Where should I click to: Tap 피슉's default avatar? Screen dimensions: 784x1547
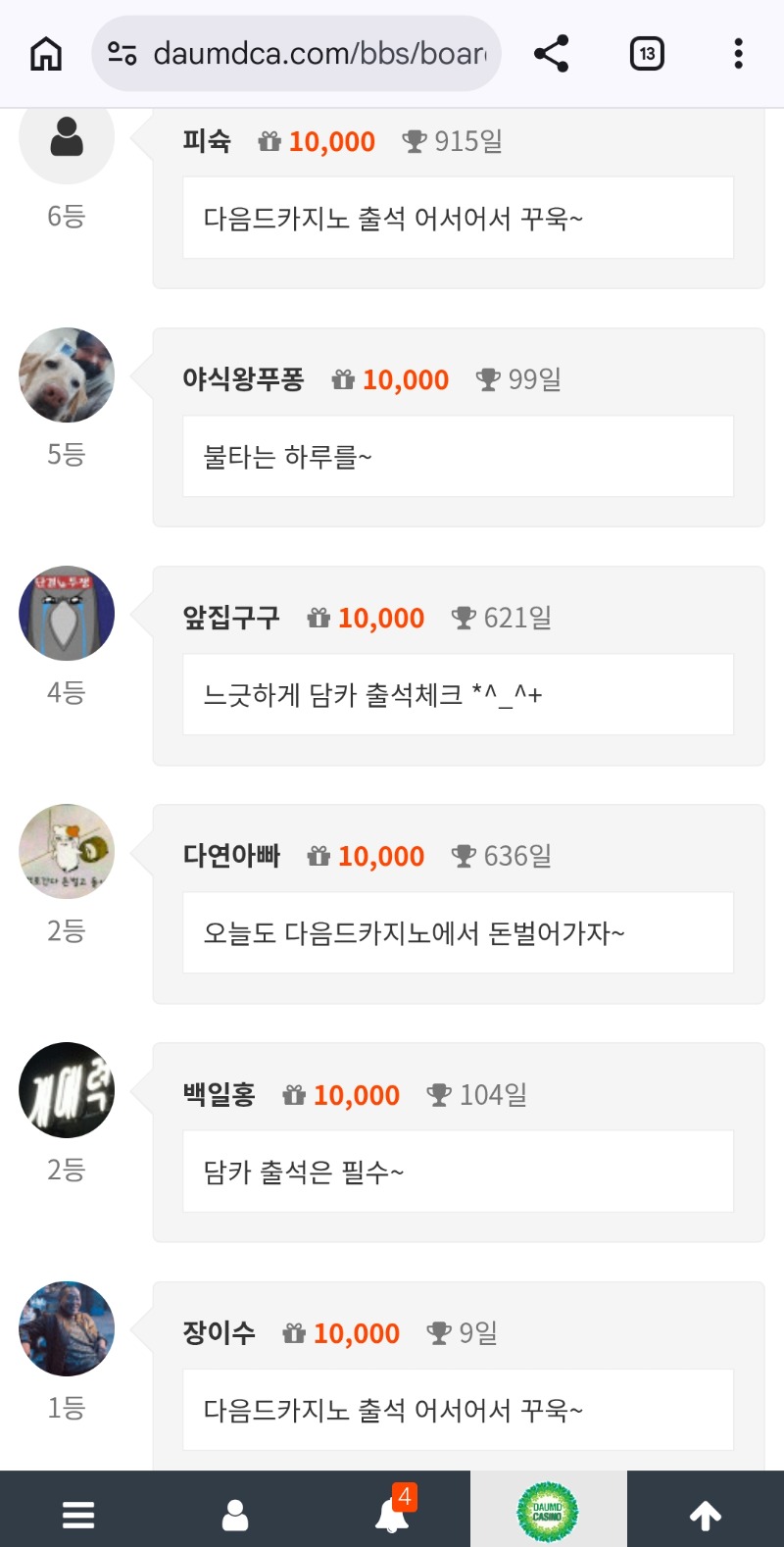coord(67,139)
